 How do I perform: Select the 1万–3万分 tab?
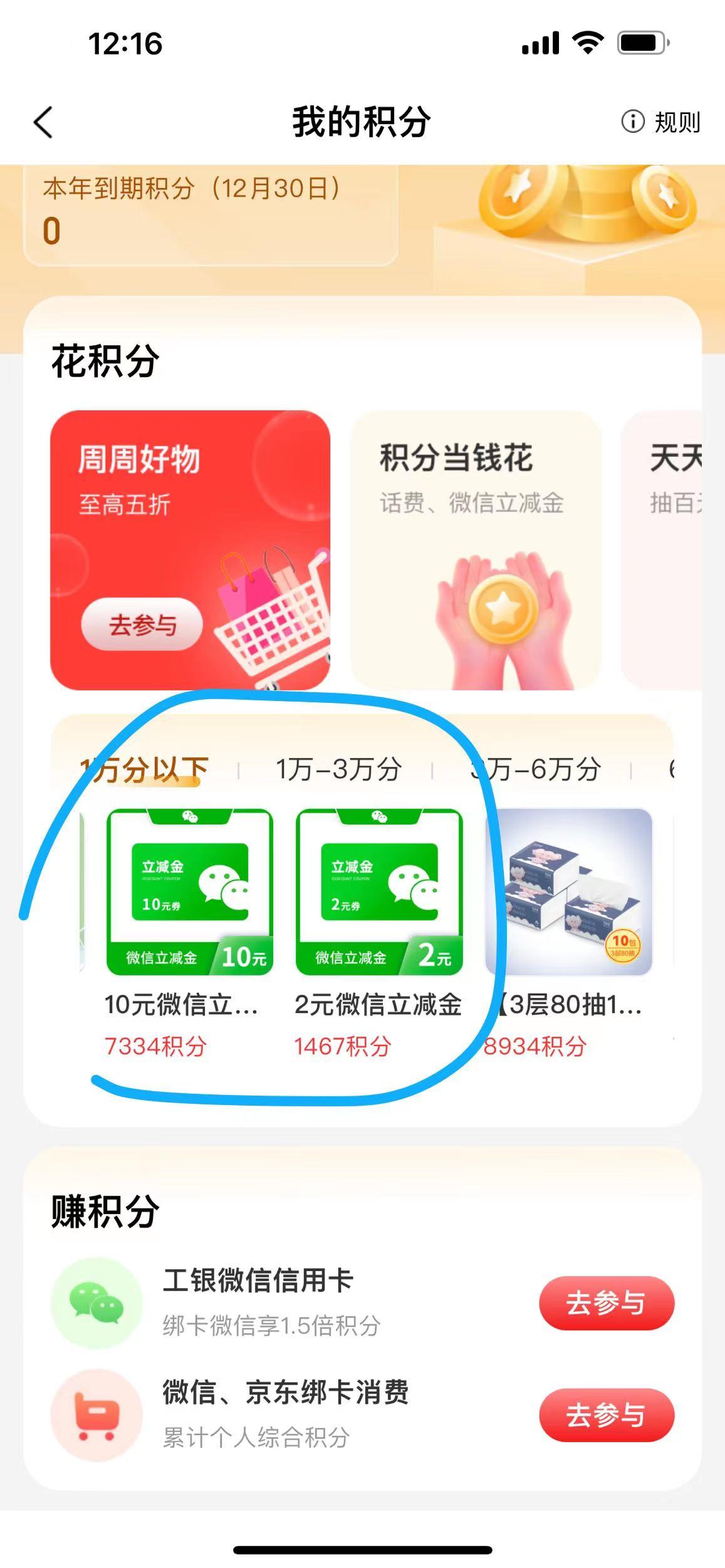(338, 769)
